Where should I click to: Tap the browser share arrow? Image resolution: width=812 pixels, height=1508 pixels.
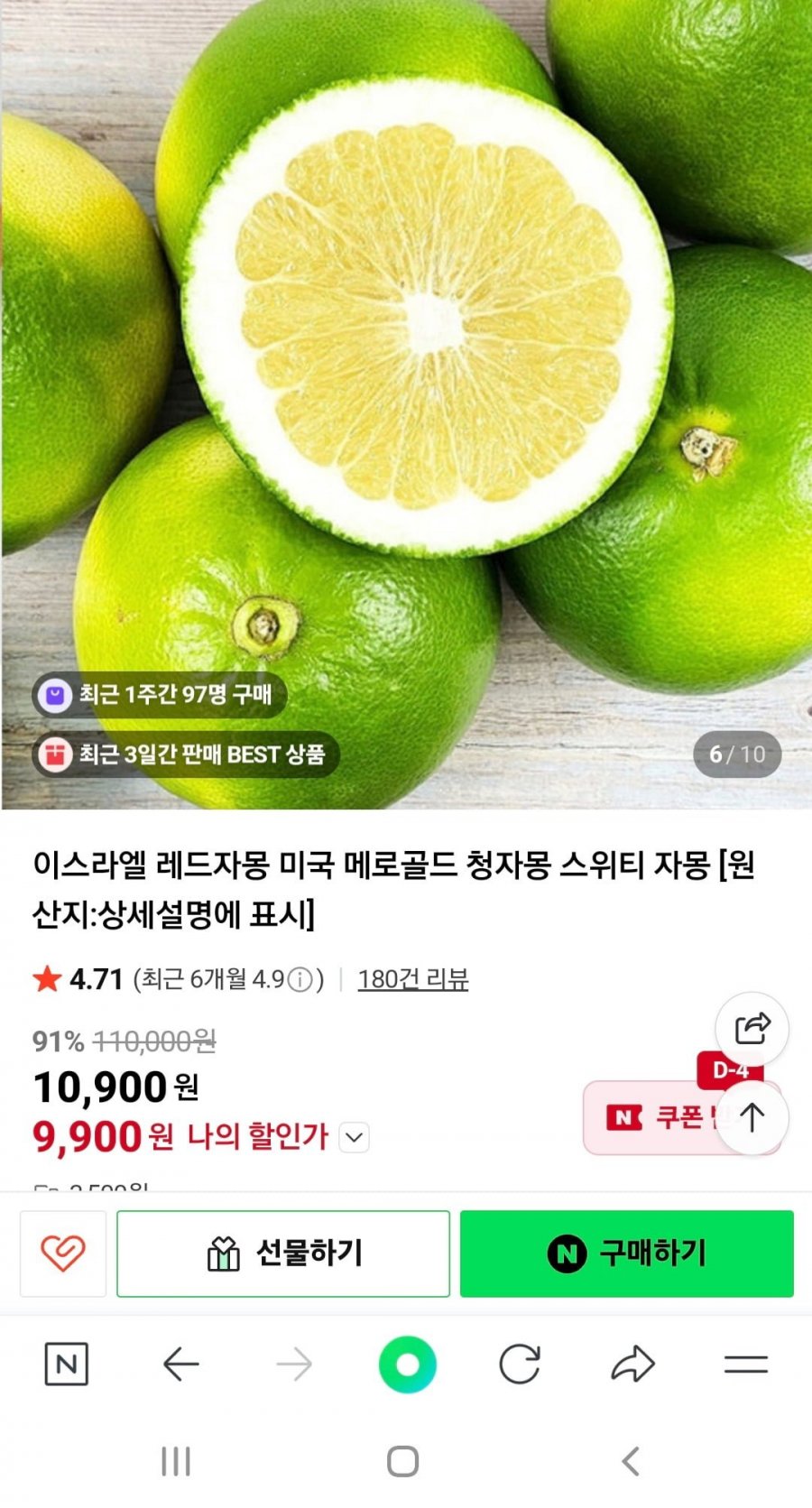(632, 1364)
